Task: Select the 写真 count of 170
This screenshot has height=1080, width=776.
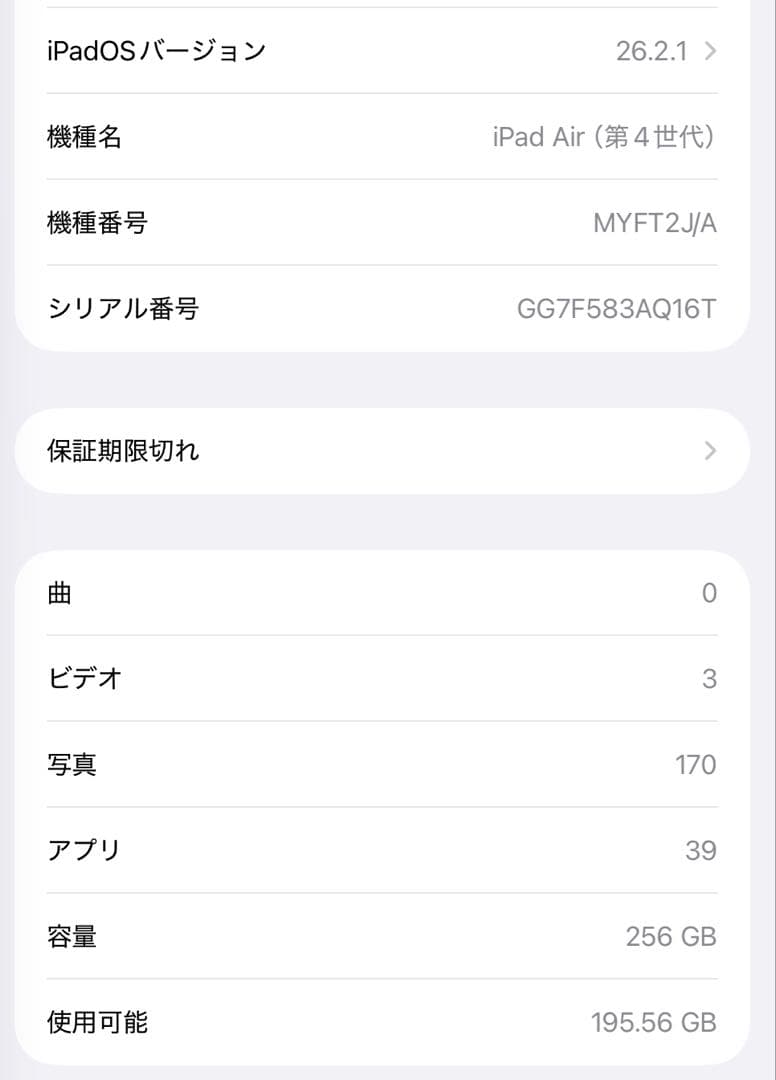Action: [697, 764]
